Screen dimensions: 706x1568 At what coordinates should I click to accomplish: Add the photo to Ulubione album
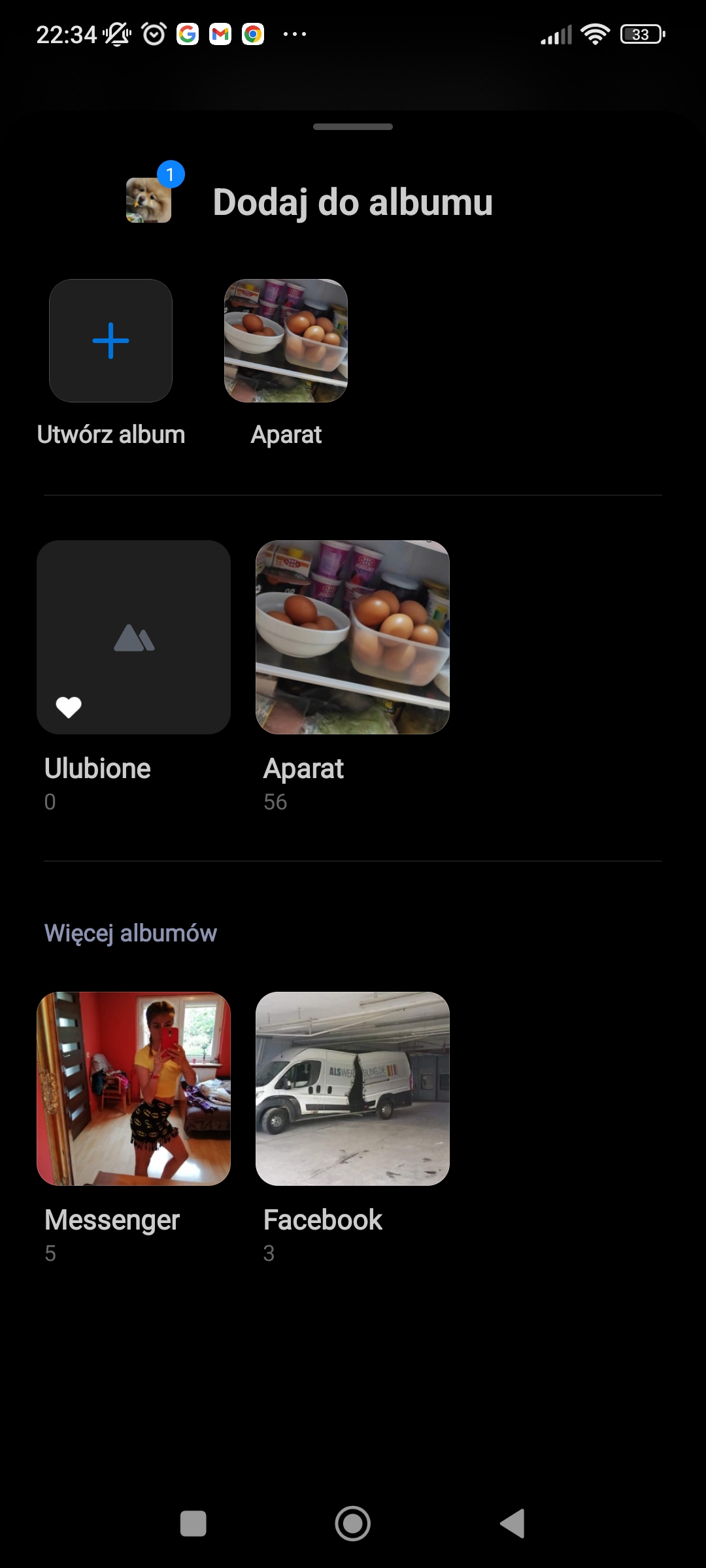133,637
